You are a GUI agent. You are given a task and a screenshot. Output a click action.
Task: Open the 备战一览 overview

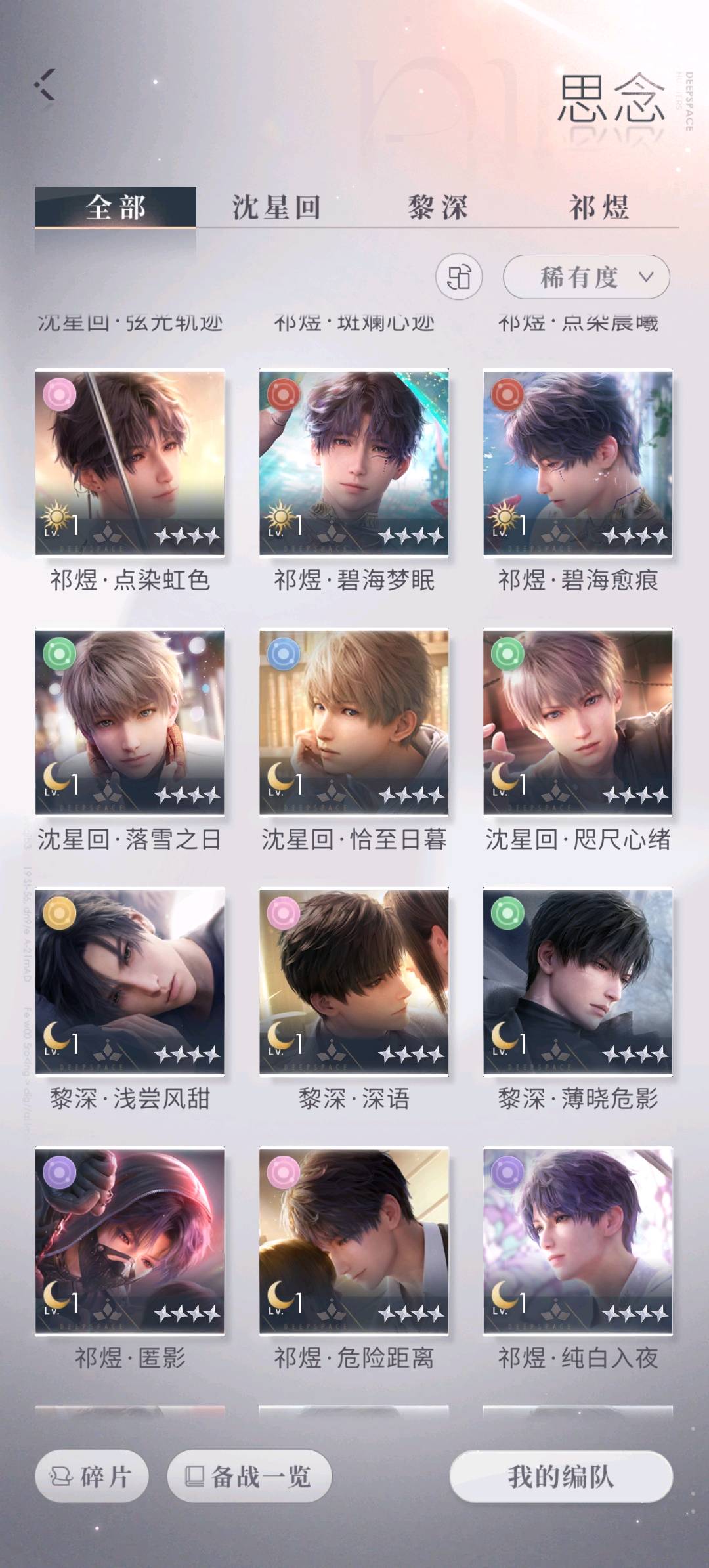click(x=249, y=1477)
